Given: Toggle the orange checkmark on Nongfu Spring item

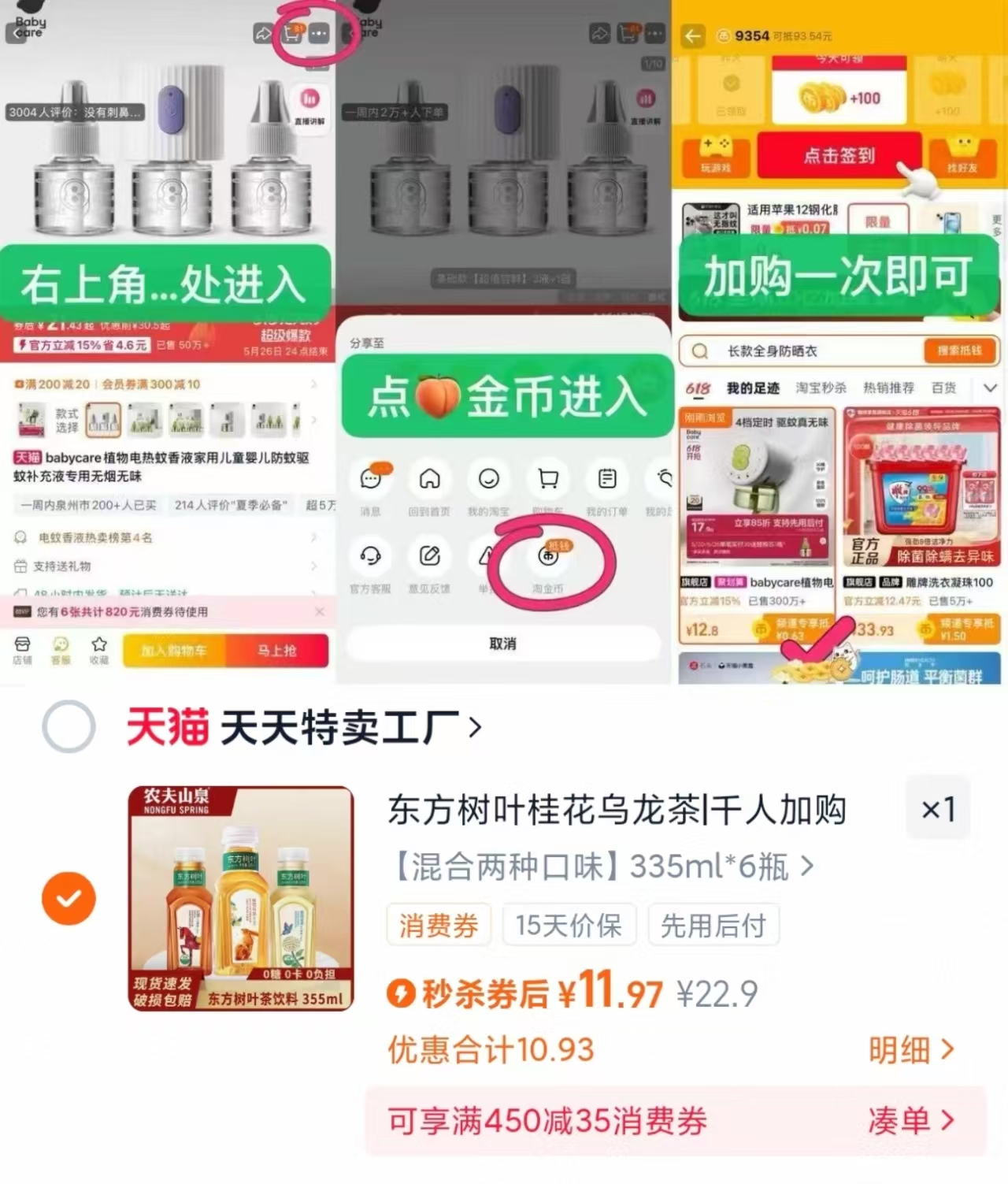Looking at the screenshot, I should pyautogui.click(x=69, y=898).
